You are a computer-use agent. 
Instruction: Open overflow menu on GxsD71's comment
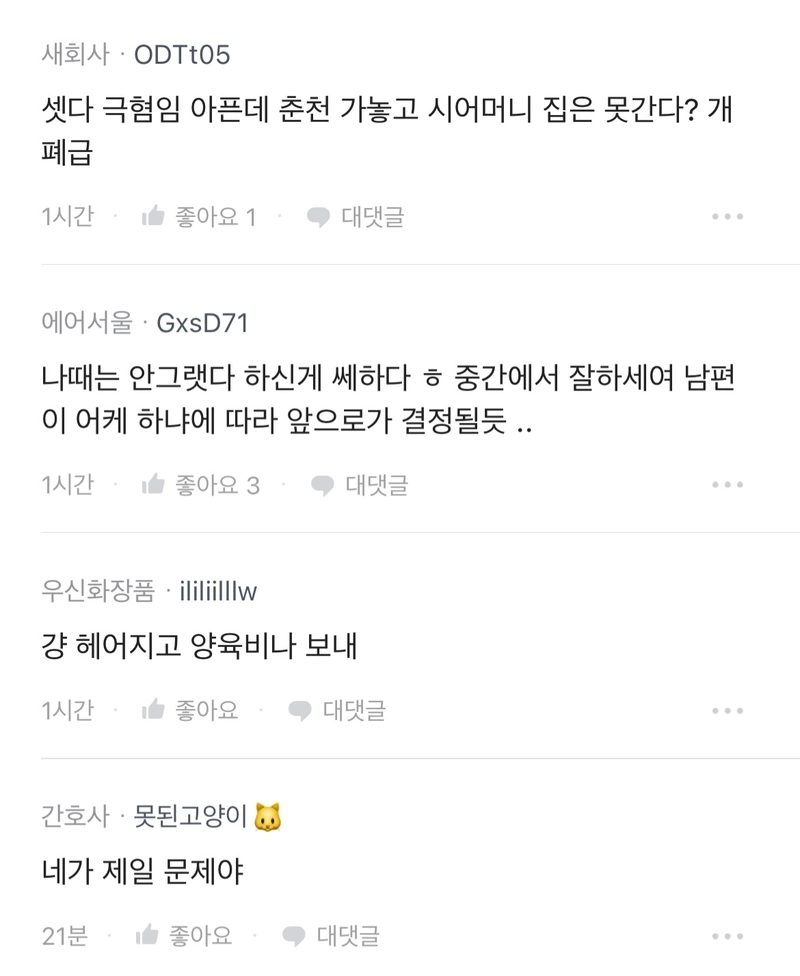(727, 485)
